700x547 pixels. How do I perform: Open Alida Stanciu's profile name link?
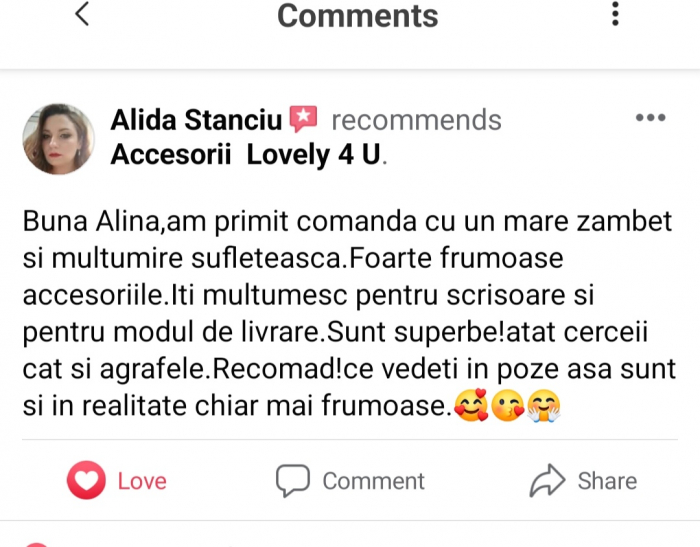tap(196, 120)
